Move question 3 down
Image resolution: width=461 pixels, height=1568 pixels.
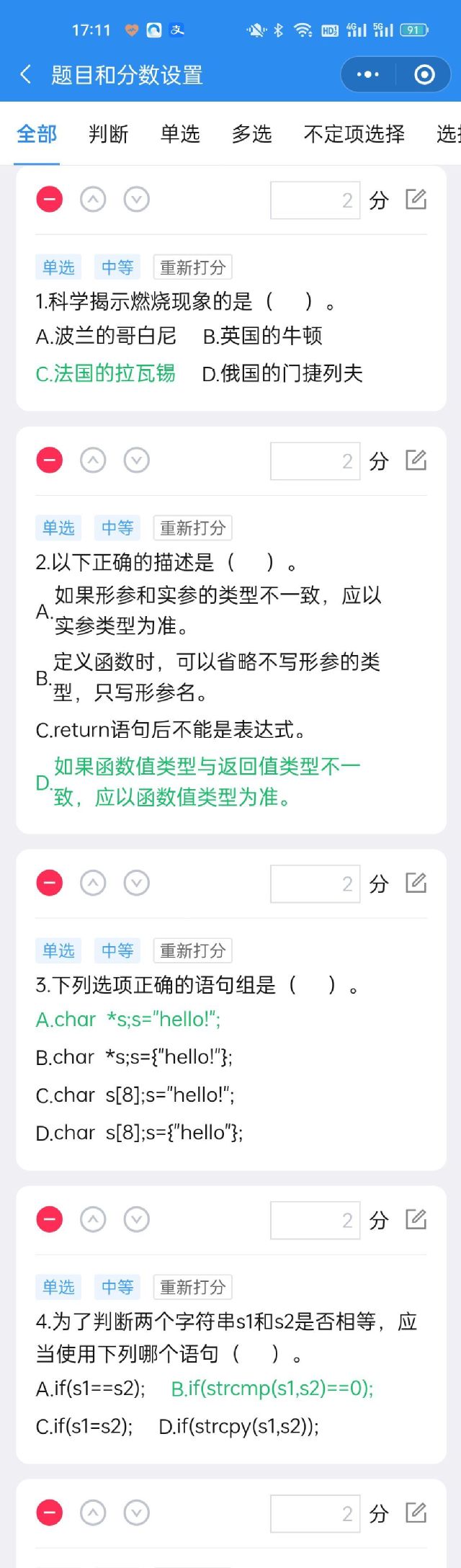pos(136,883)
